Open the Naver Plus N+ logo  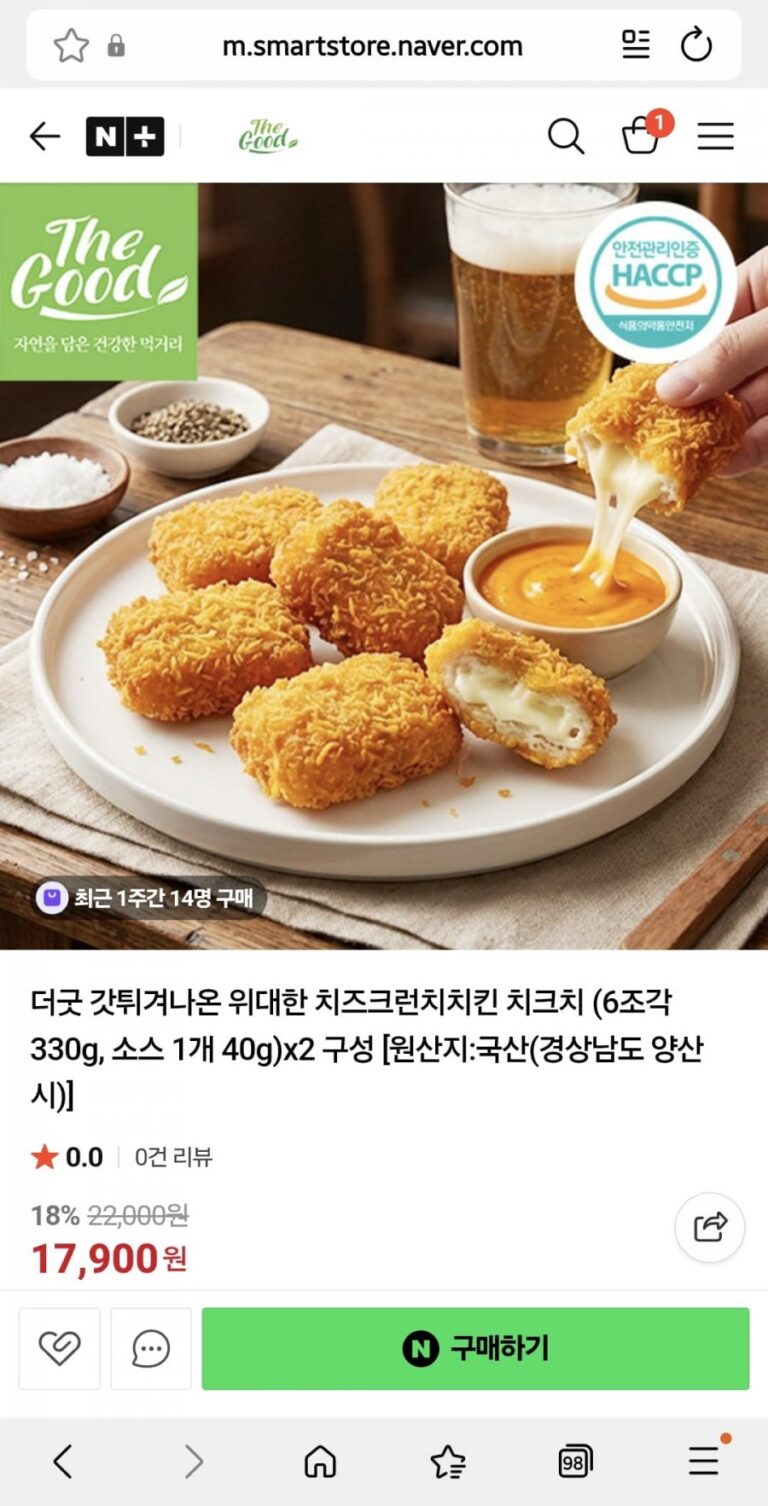point(125,136)
